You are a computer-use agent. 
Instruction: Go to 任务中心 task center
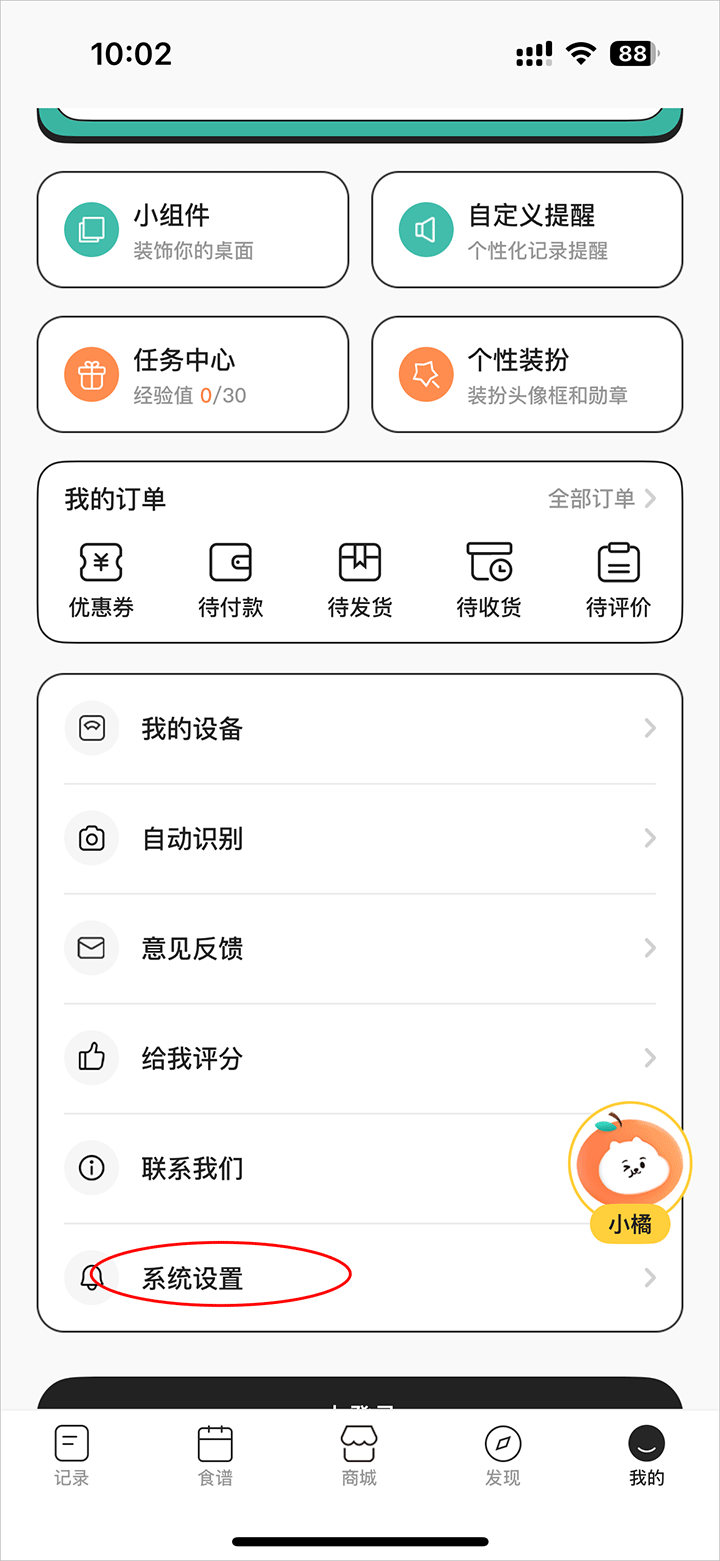coord(193,375)
